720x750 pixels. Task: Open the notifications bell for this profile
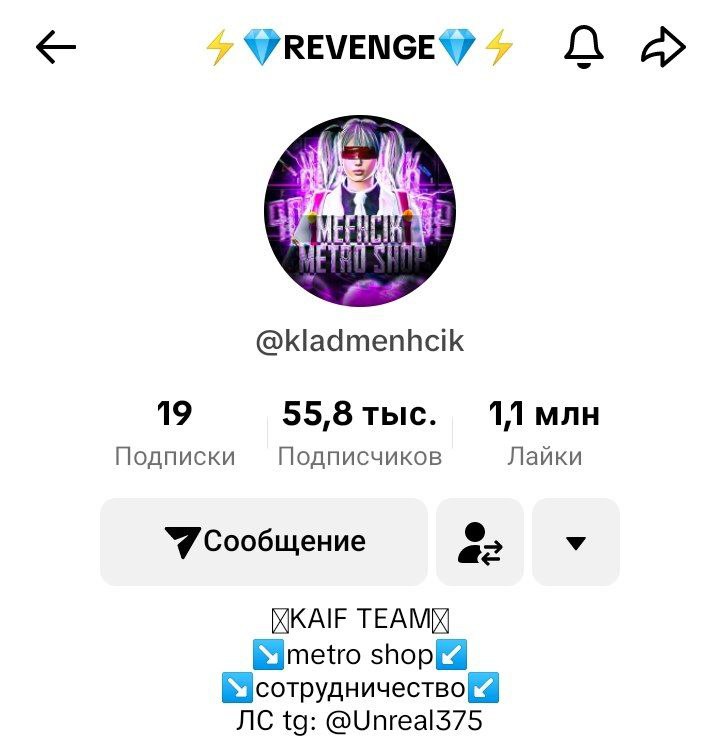click(x=584, y=47)
